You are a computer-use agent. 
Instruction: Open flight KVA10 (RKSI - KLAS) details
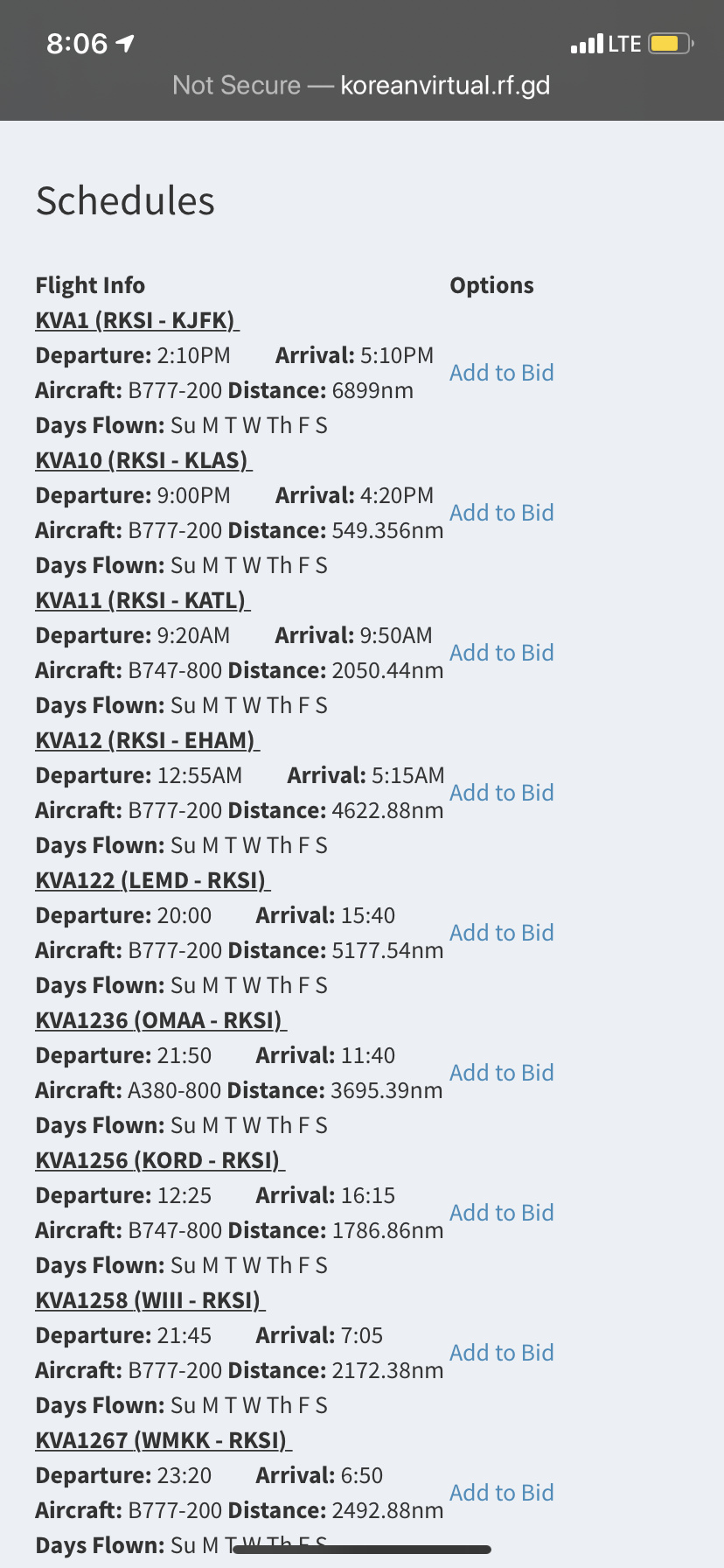(x=143, y=460)
